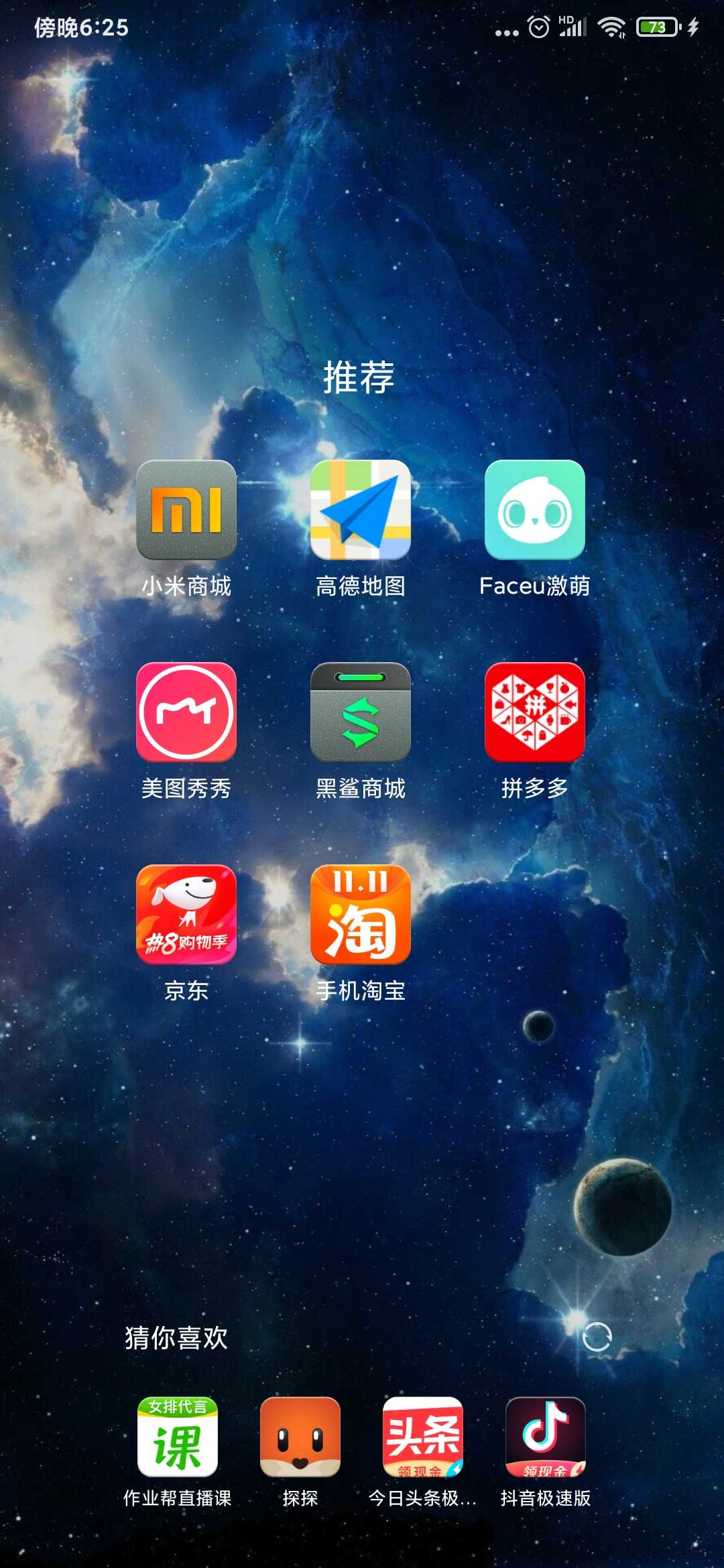Tap the 推荐 folder title

359,377
